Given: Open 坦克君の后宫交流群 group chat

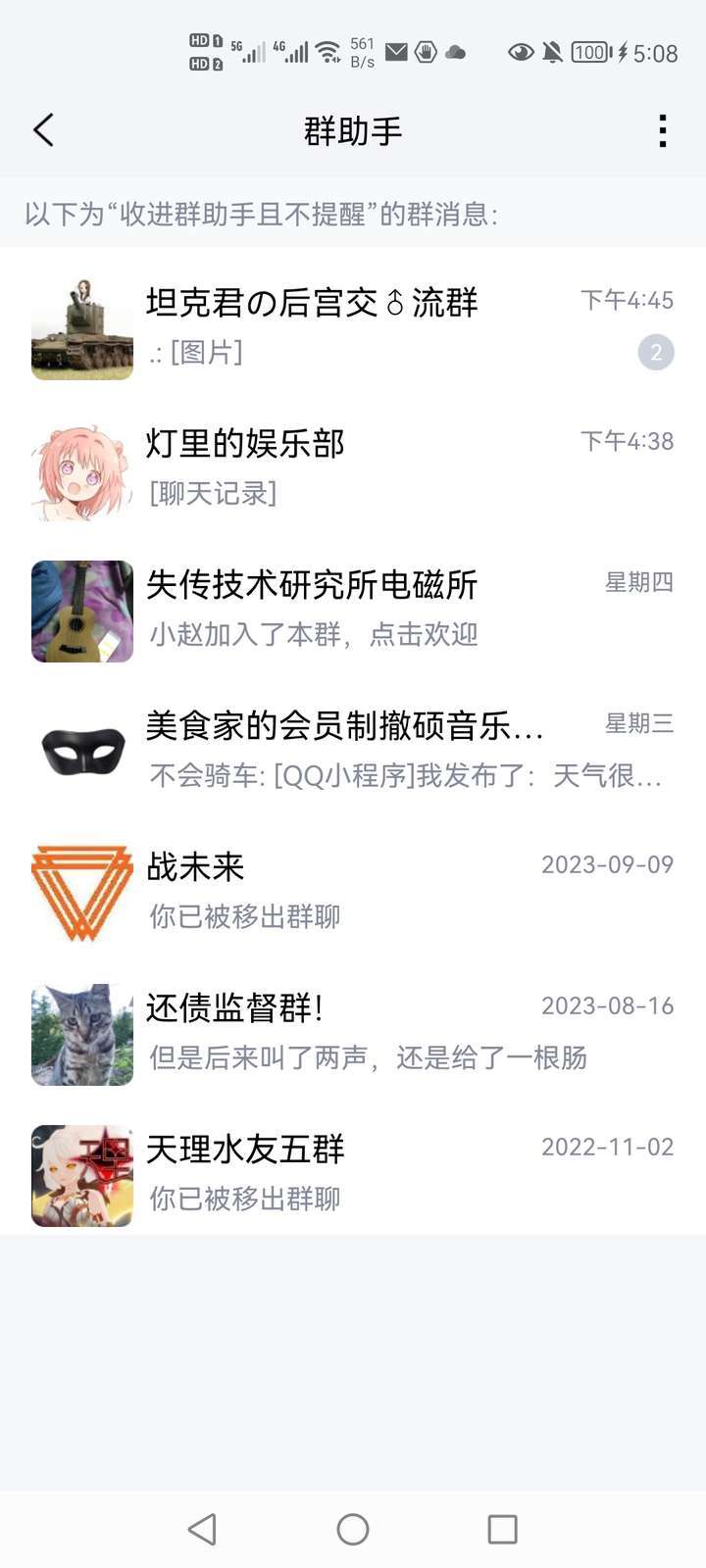Looking at the screenshot, I should coord(353,327).
